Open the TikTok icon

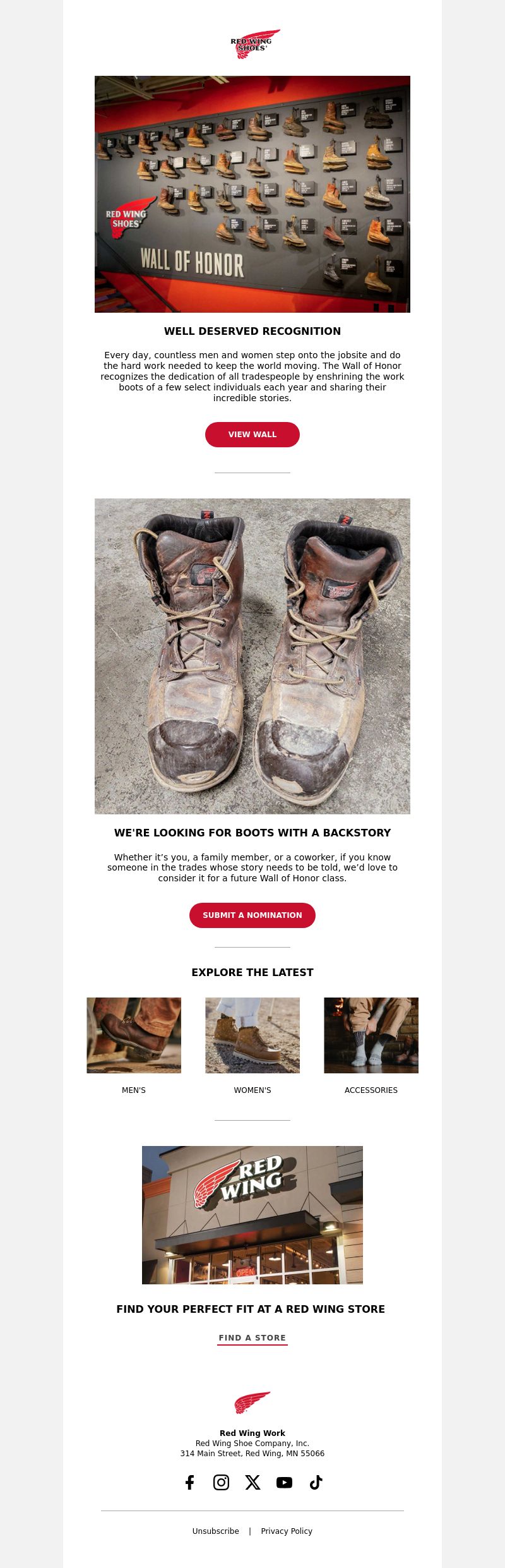pyautogui.click(x=316, y=1482)
